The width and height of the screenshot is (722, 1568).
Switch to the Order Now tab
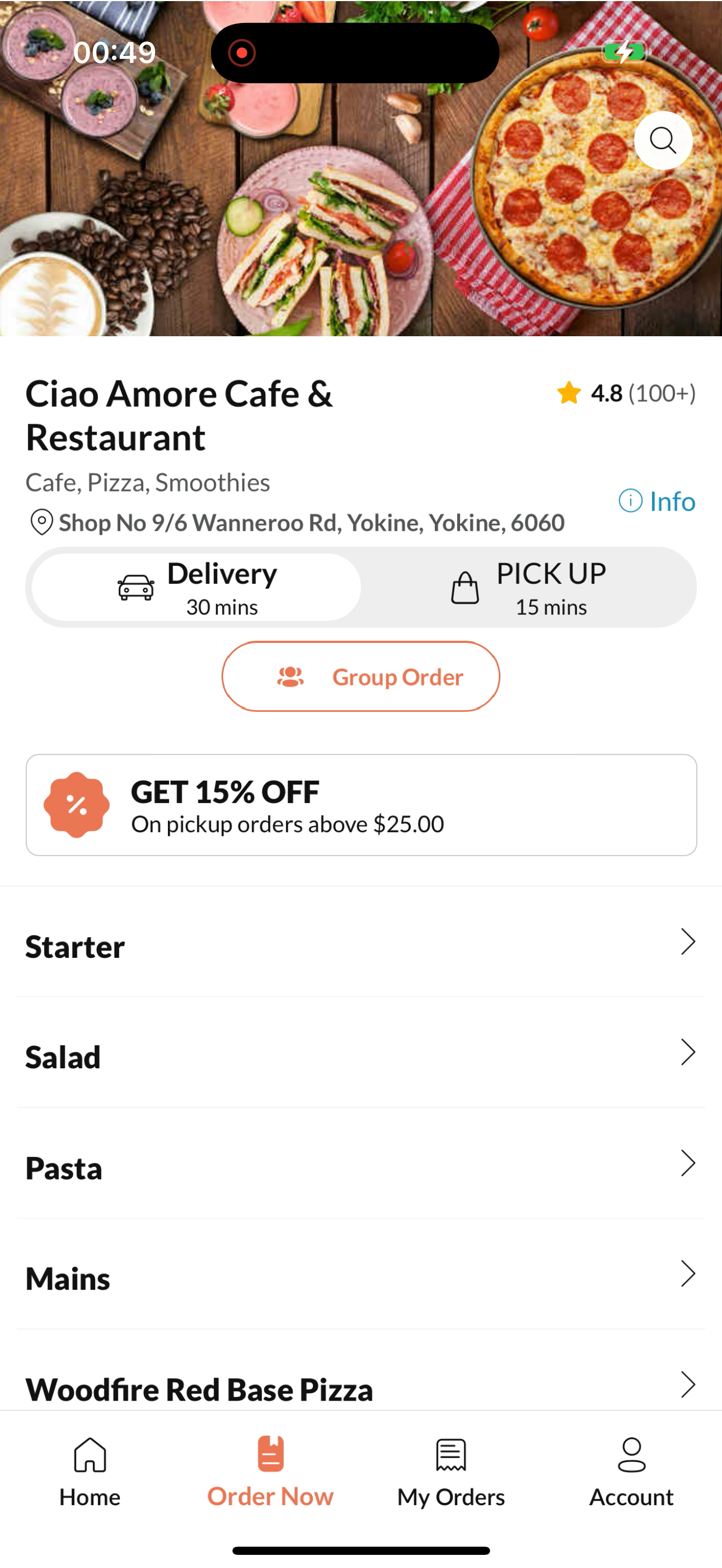point(270,1472)
